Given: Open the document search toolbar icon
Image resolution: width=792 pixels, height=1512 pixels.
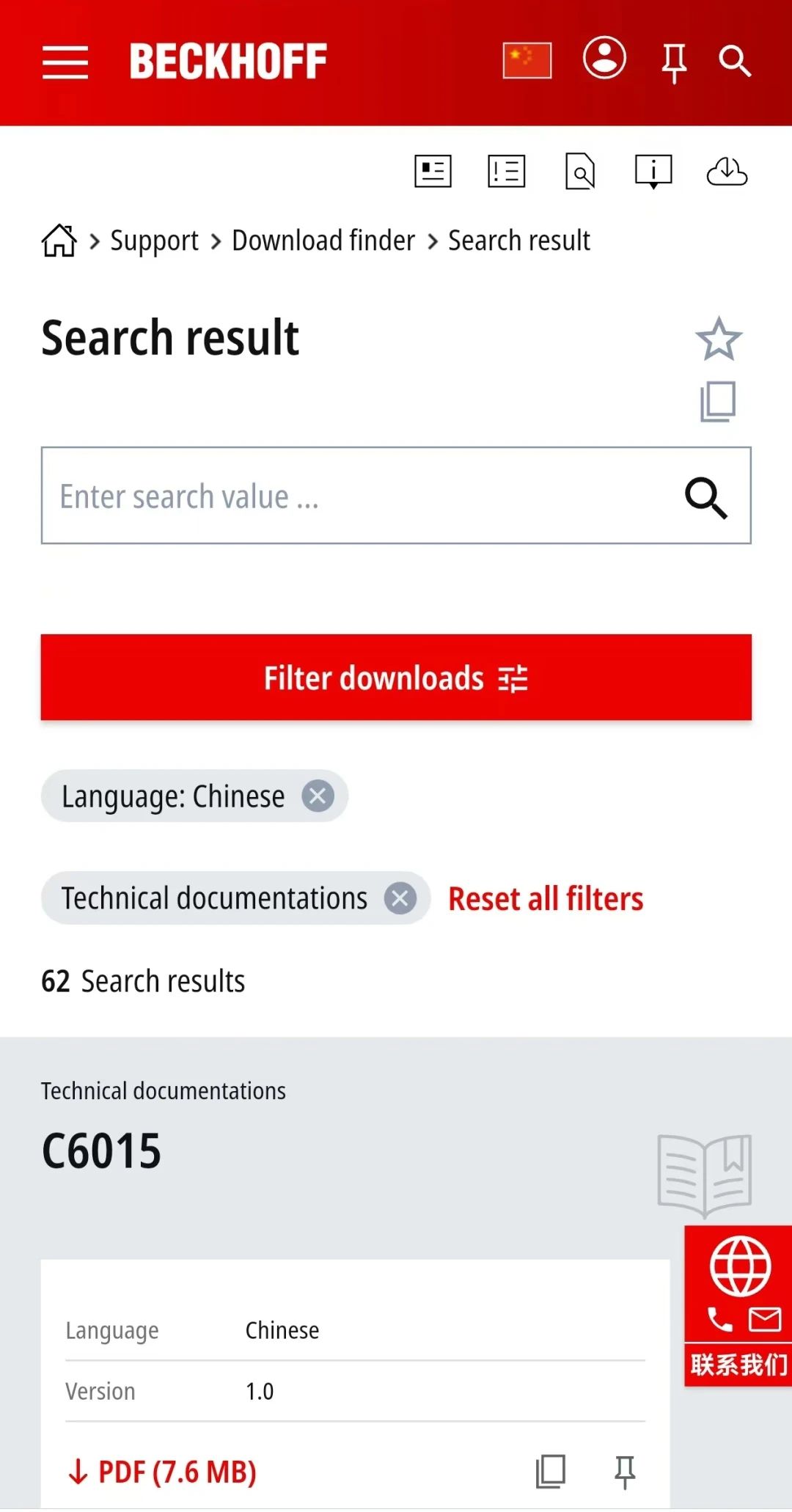Looking at the screenshot, I should click(580, 172).
